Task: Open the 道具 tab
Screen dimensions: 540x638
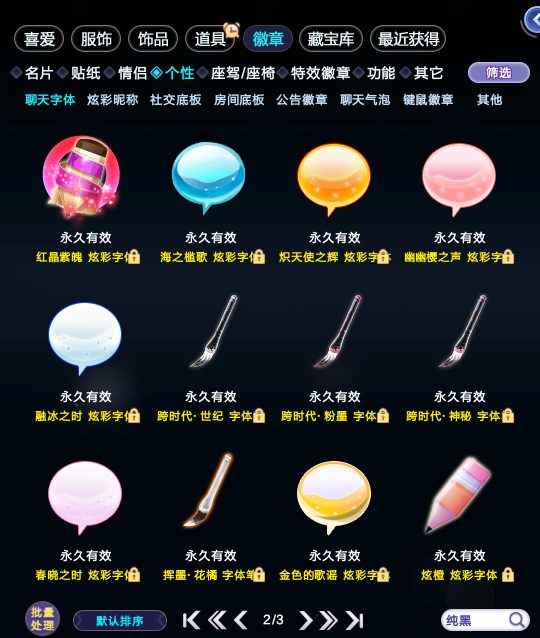Action: (x=210, y=39)
